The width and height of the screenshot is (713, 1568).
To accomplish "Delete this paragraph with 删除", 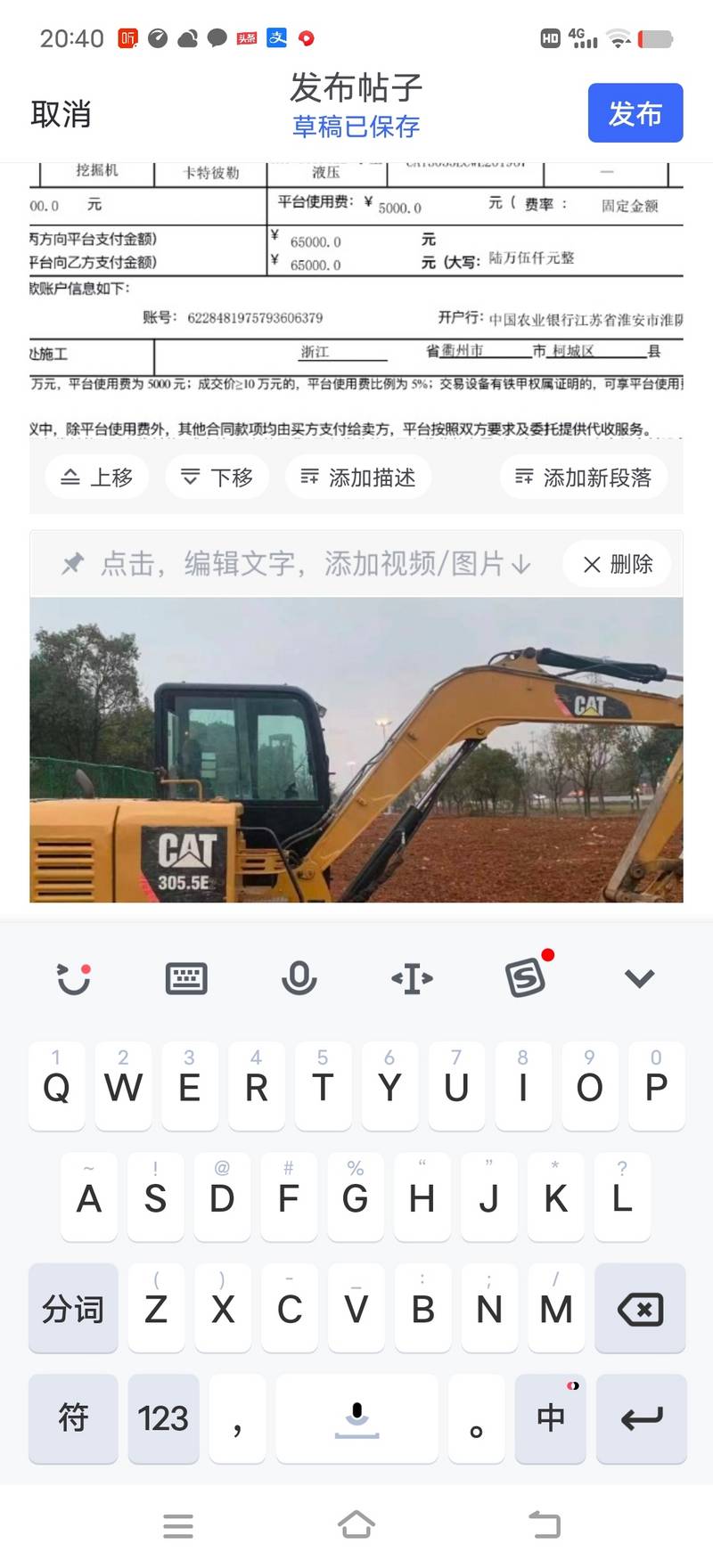I will [x=618, y=564].
